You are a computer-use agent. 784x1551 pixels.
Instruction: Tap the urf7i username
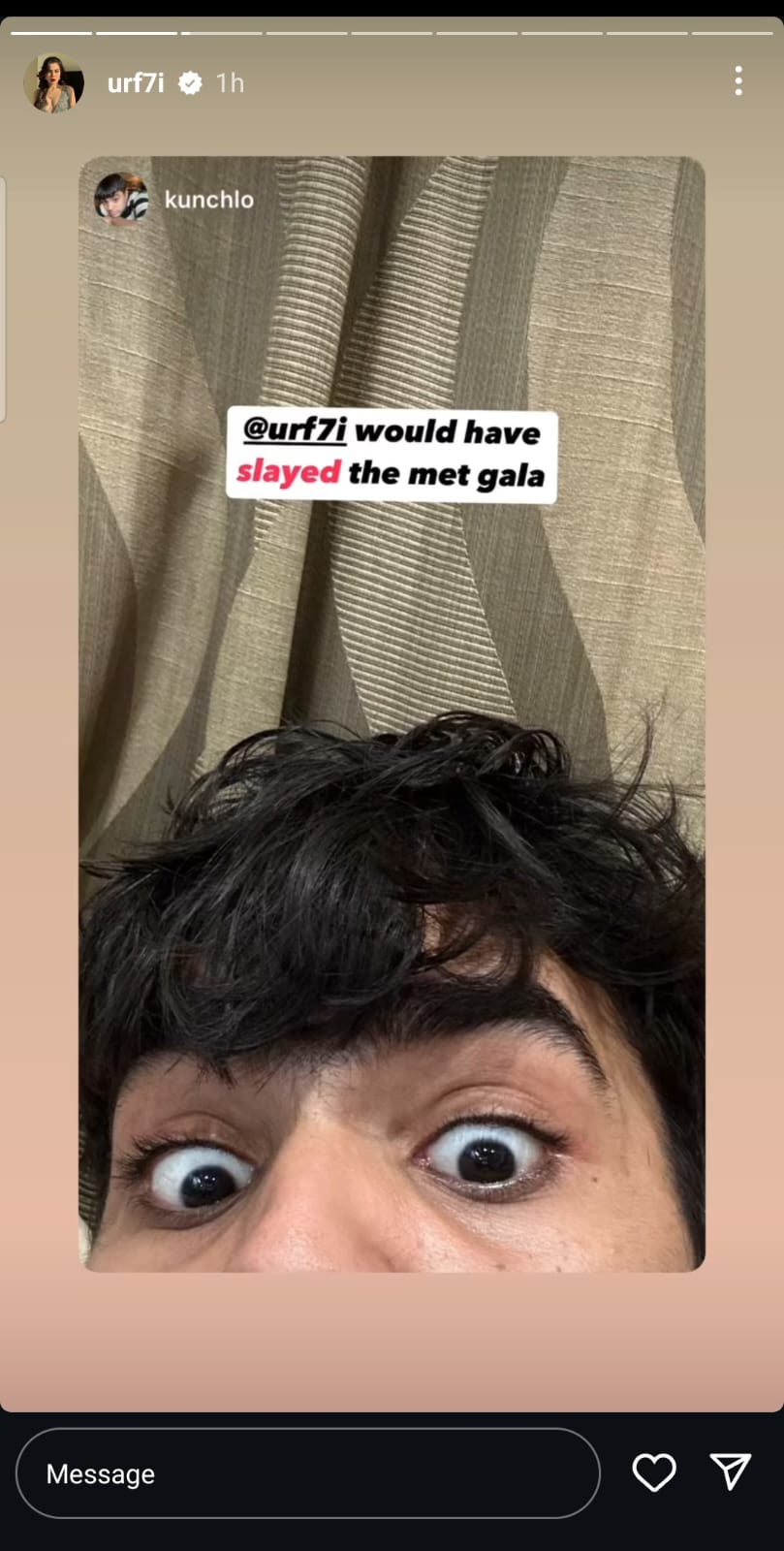click(136, 83)
